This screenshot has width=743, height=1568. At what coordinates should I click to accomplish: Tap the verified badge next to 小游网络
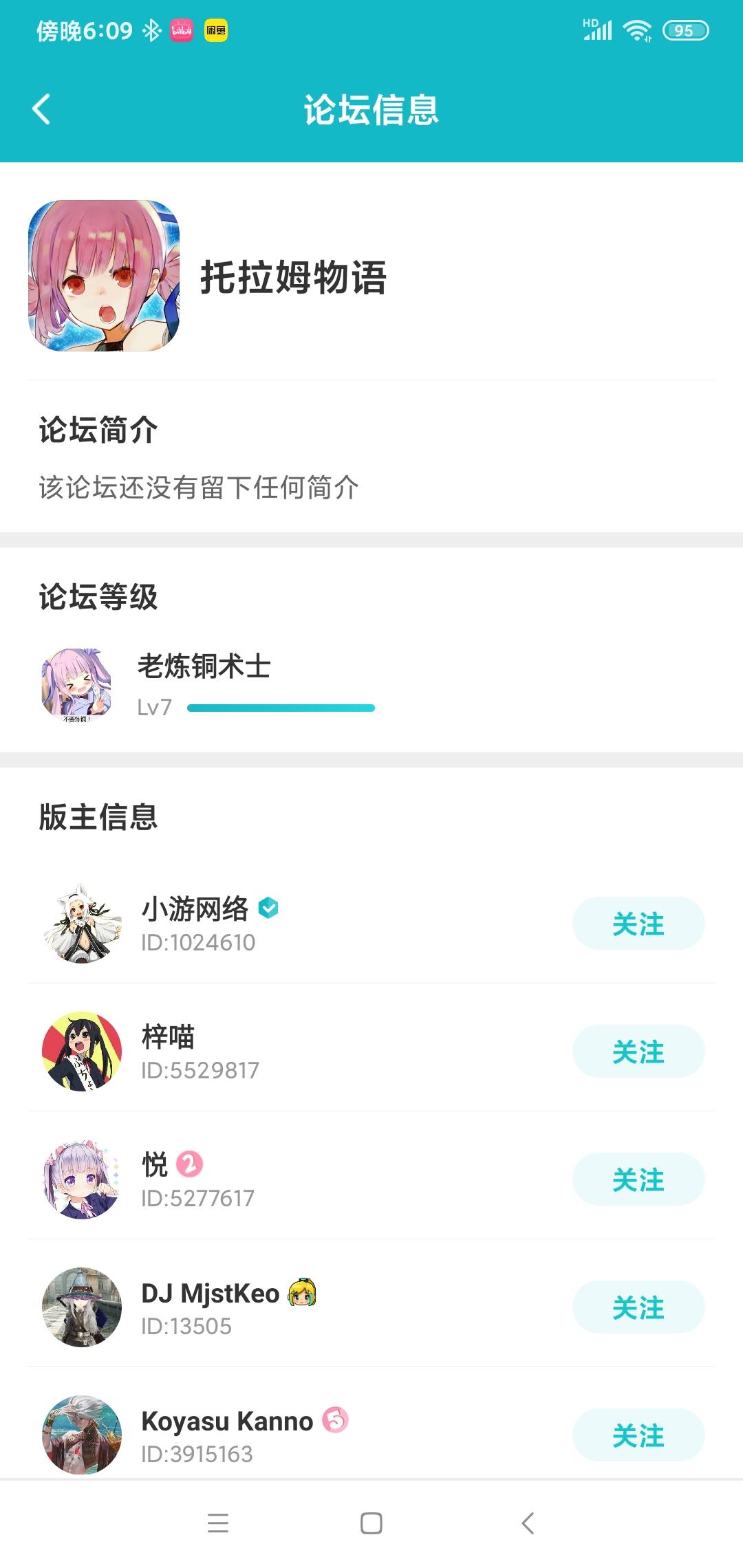[268, 908]
